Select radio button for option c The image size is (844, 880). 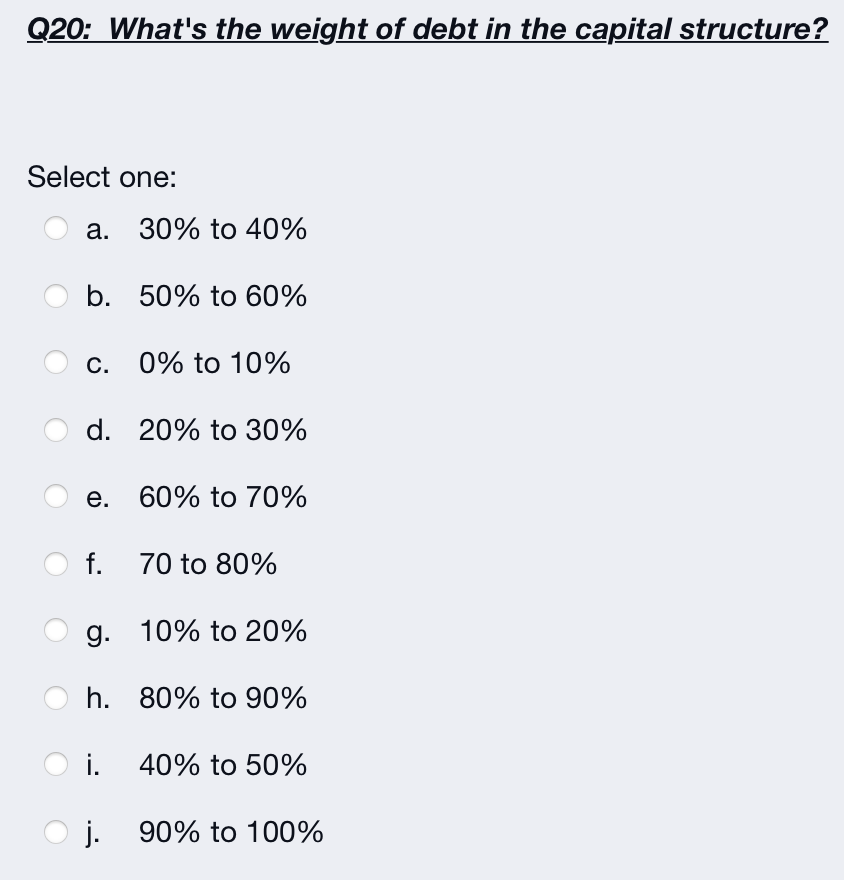pos(56,363)
